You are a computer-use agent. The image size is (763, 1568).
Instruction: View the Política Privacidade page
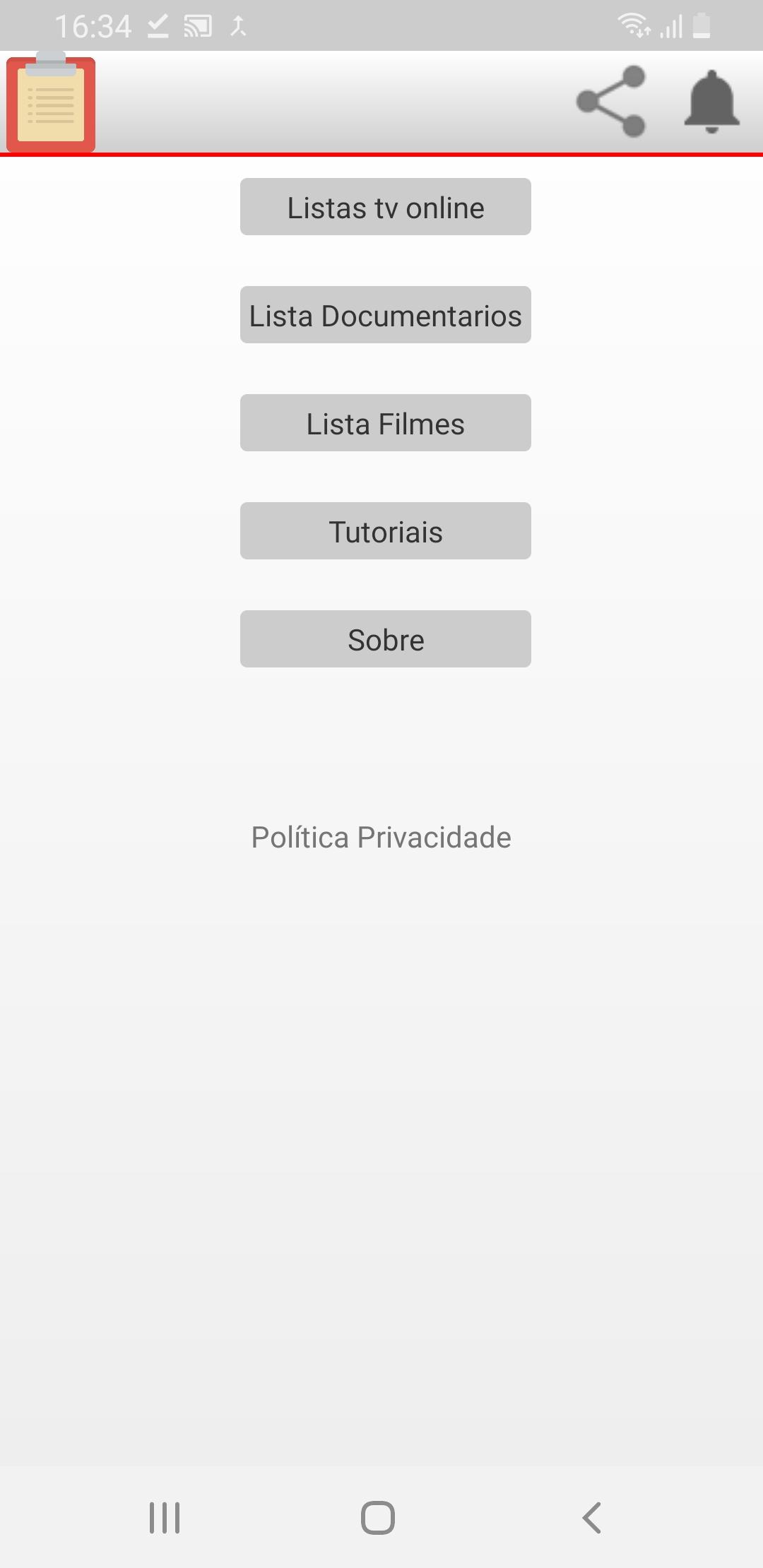tap(381, 836)
